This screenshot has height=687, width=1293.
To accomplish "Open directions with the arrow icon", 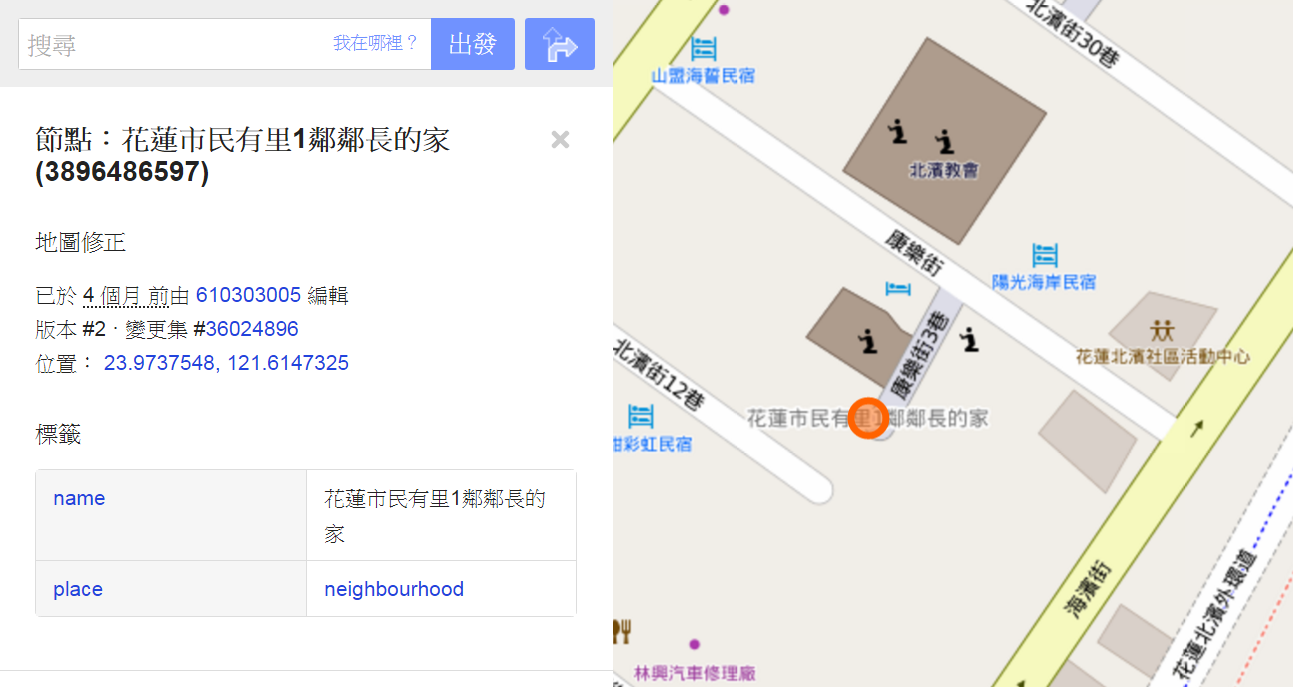I will [x=560, y=45].
